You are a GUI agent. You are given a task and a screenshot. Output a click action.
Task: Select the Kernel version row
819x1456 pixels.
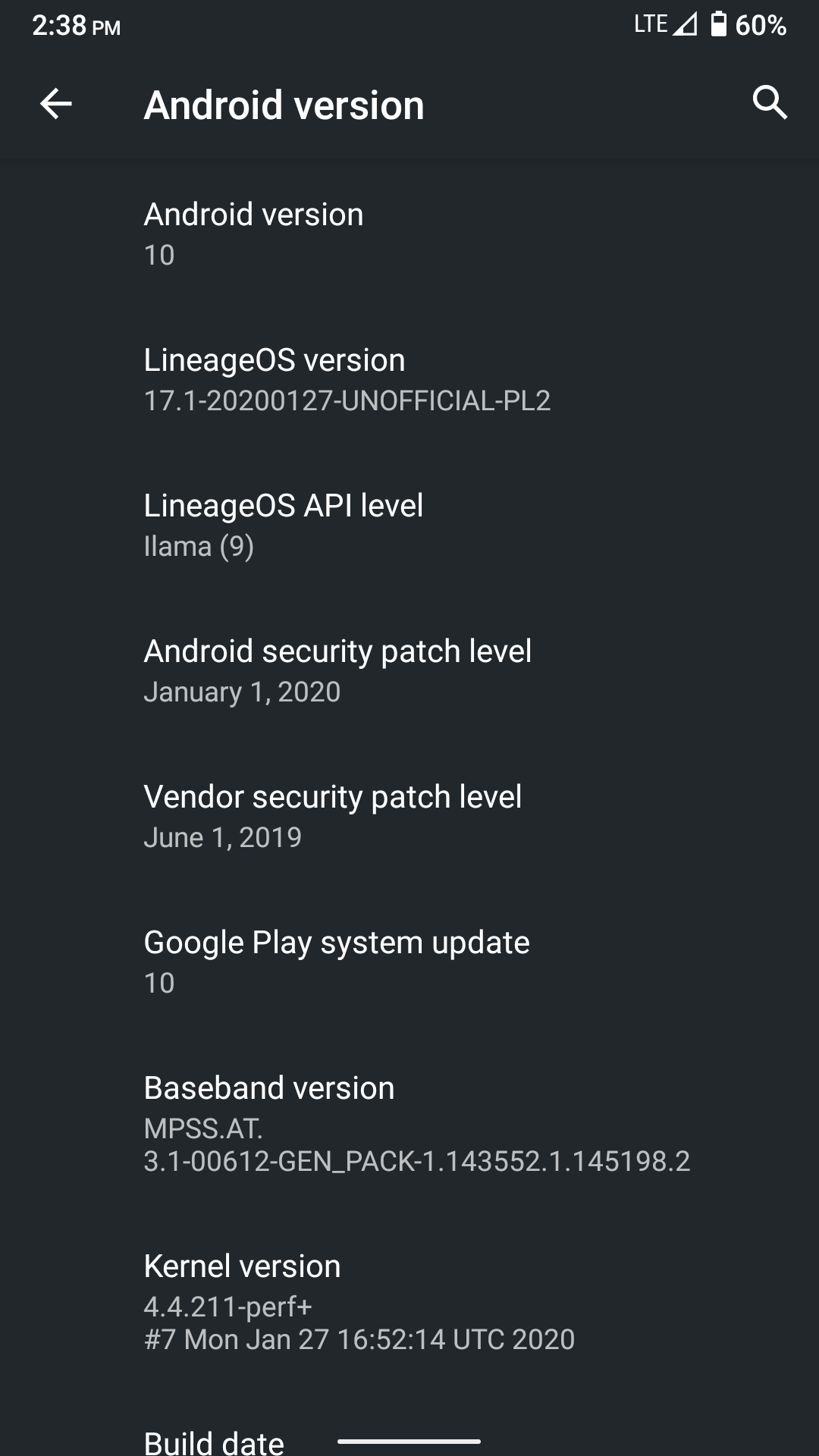(x=409, y=1302)
